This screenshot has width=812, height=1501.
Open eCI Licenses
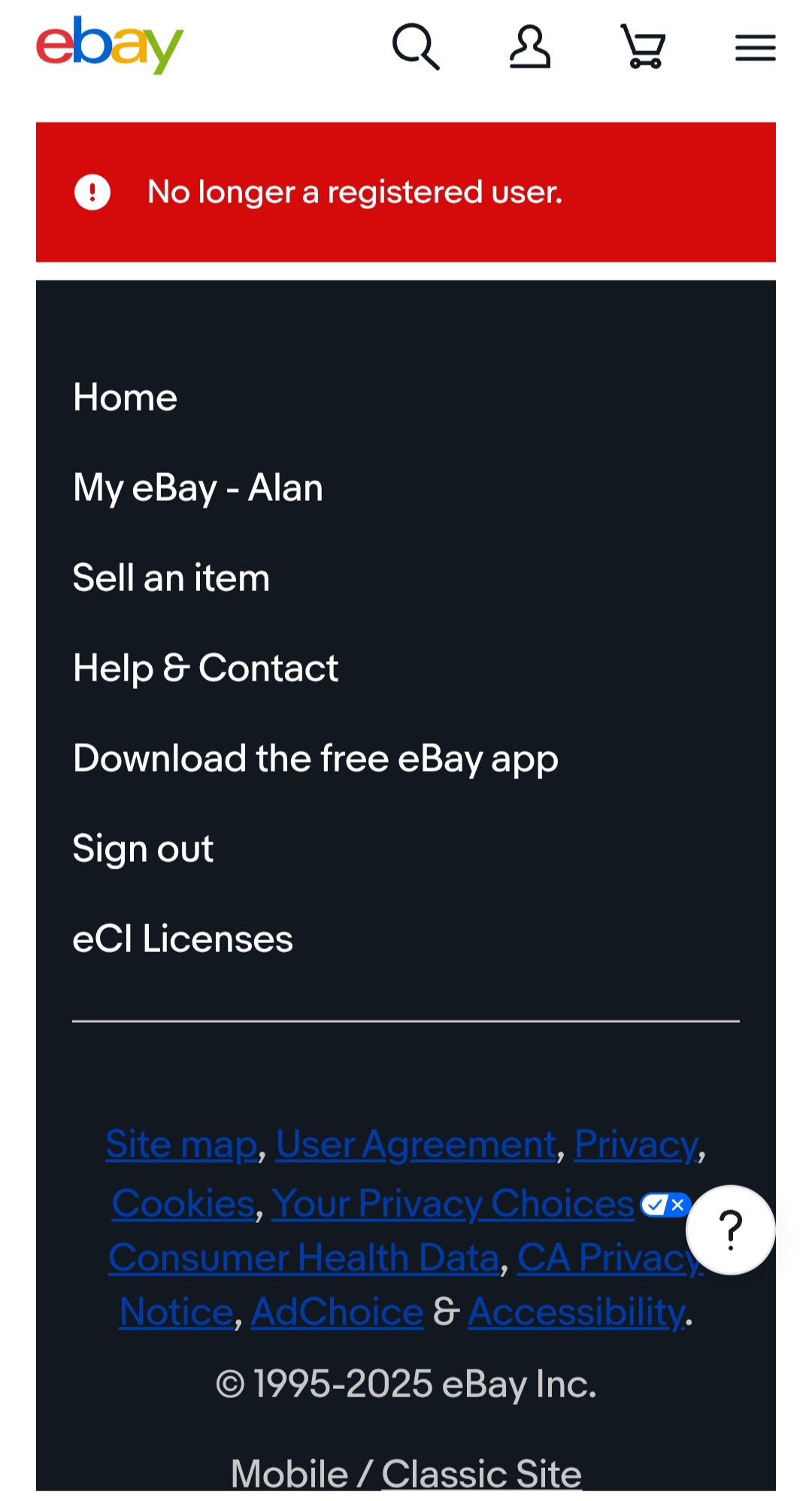coord(183,939)
